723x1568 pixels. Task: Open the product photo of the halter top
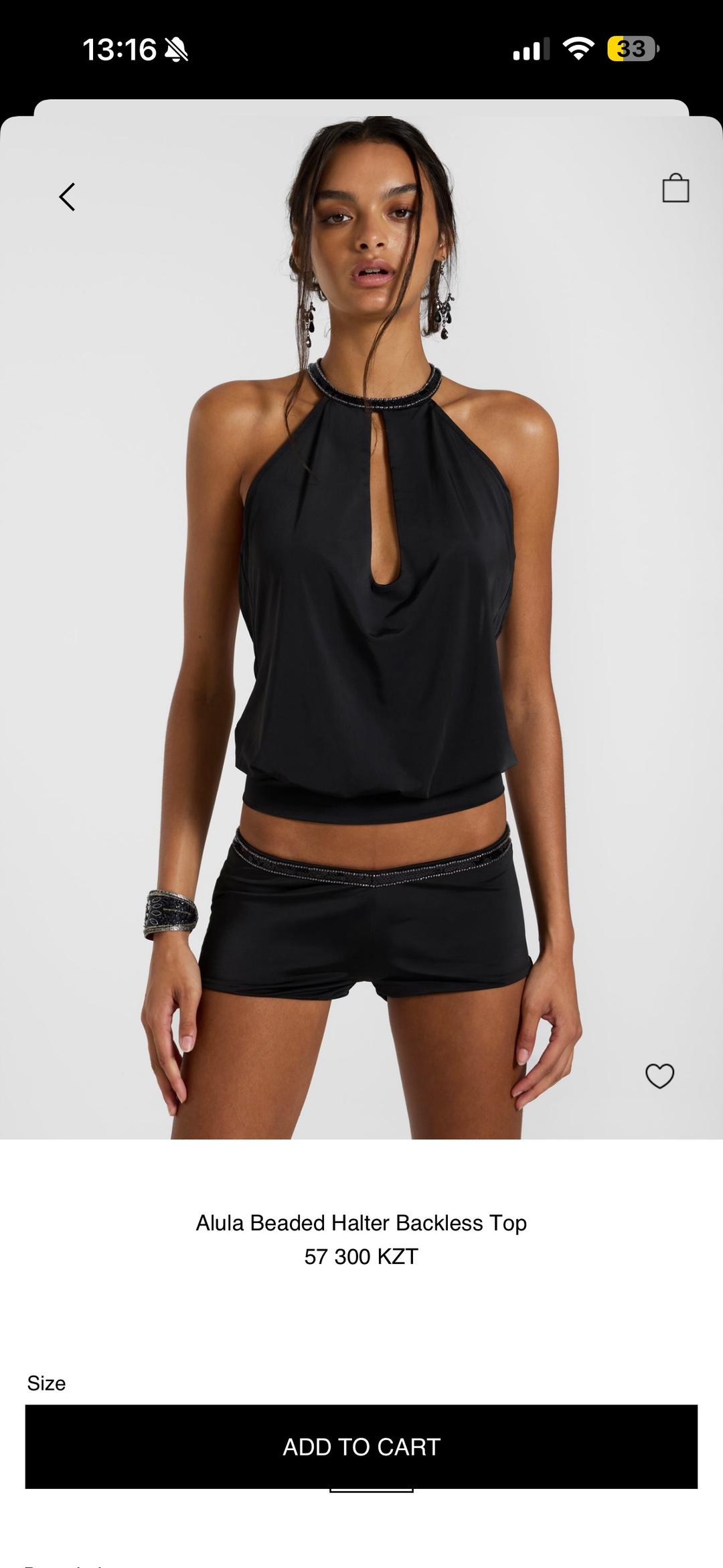click(361, 628)
